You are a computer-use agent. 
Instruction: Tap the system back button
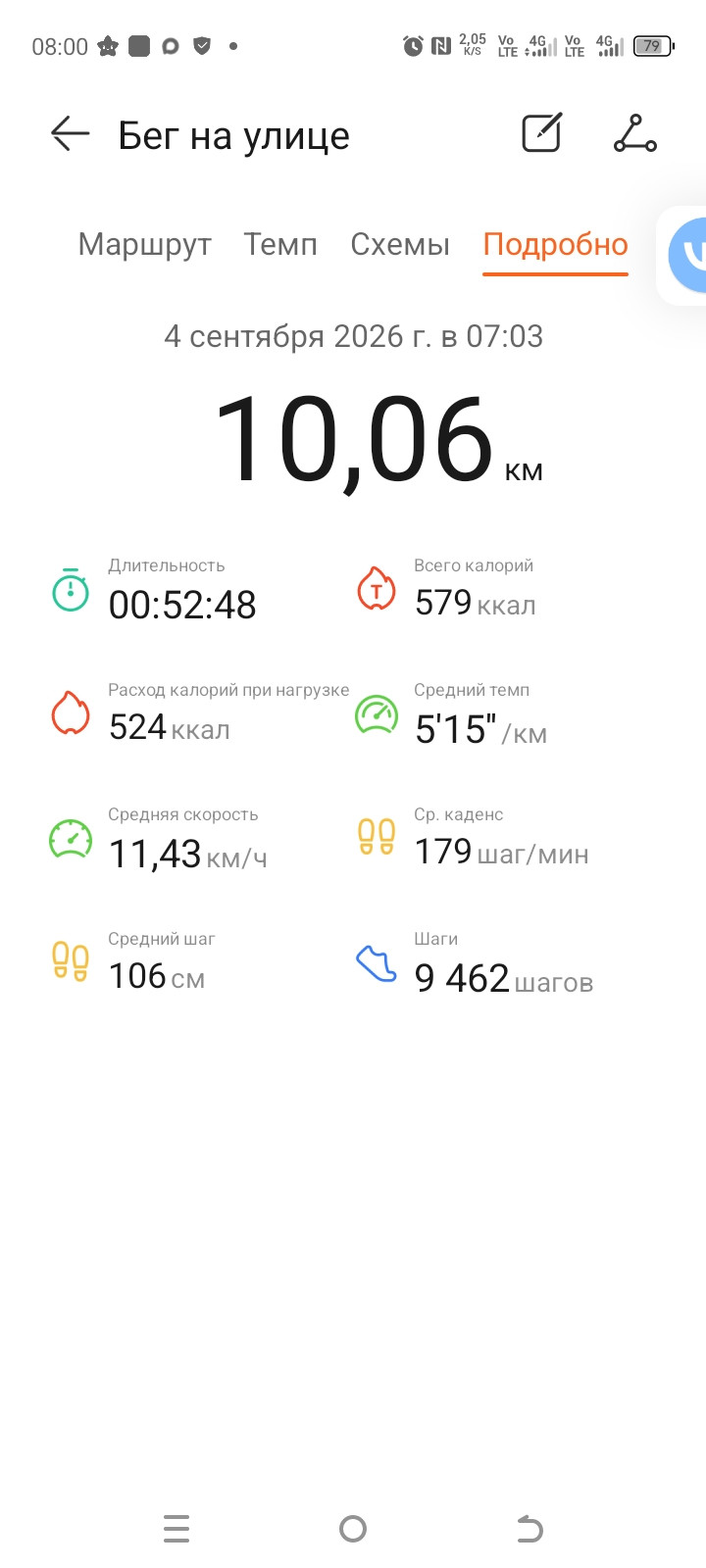click(529, 1528)
